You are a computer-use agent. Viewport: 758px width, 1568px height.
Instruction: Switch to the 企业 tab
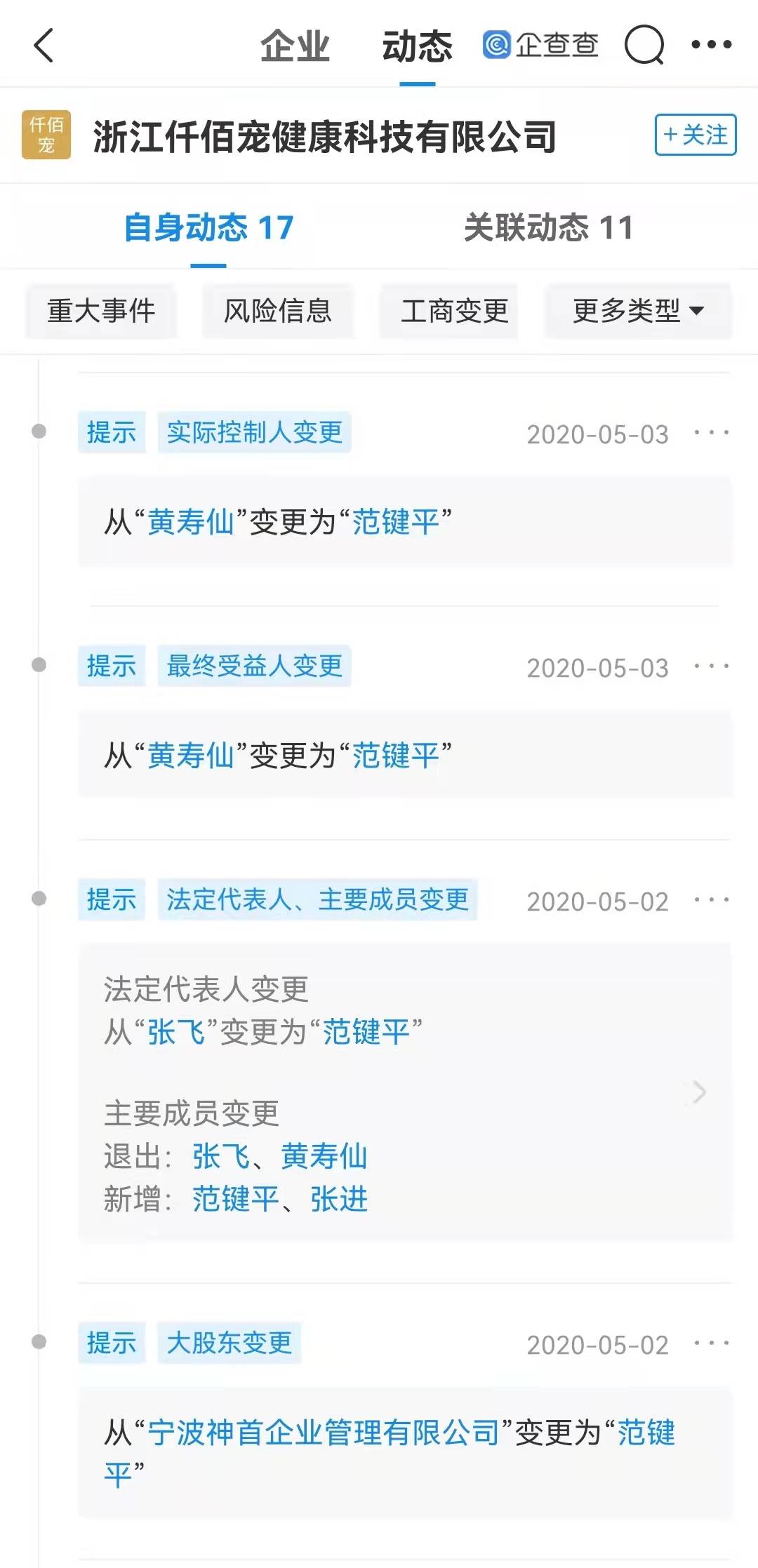295,46
